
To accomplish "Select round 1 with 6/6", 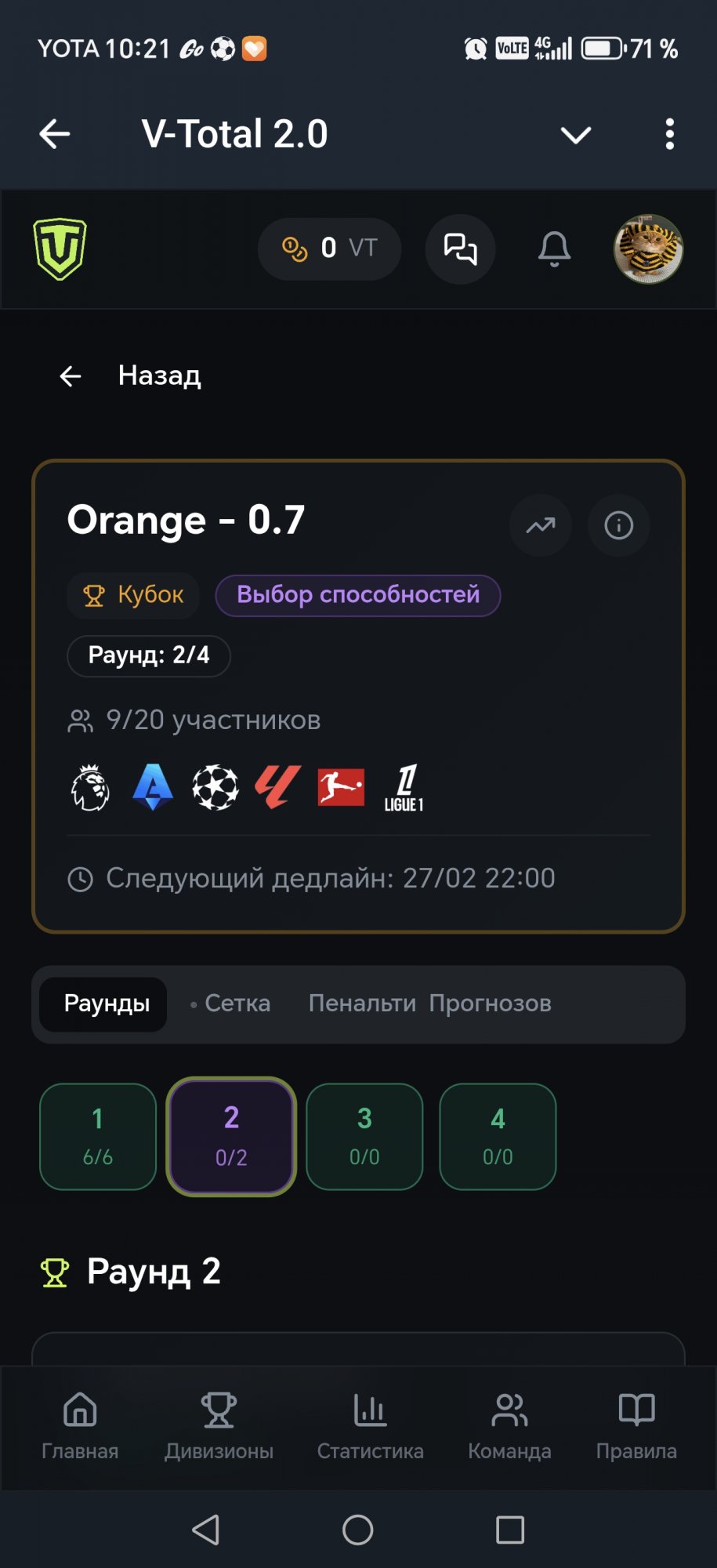I will coord(98,1136).
